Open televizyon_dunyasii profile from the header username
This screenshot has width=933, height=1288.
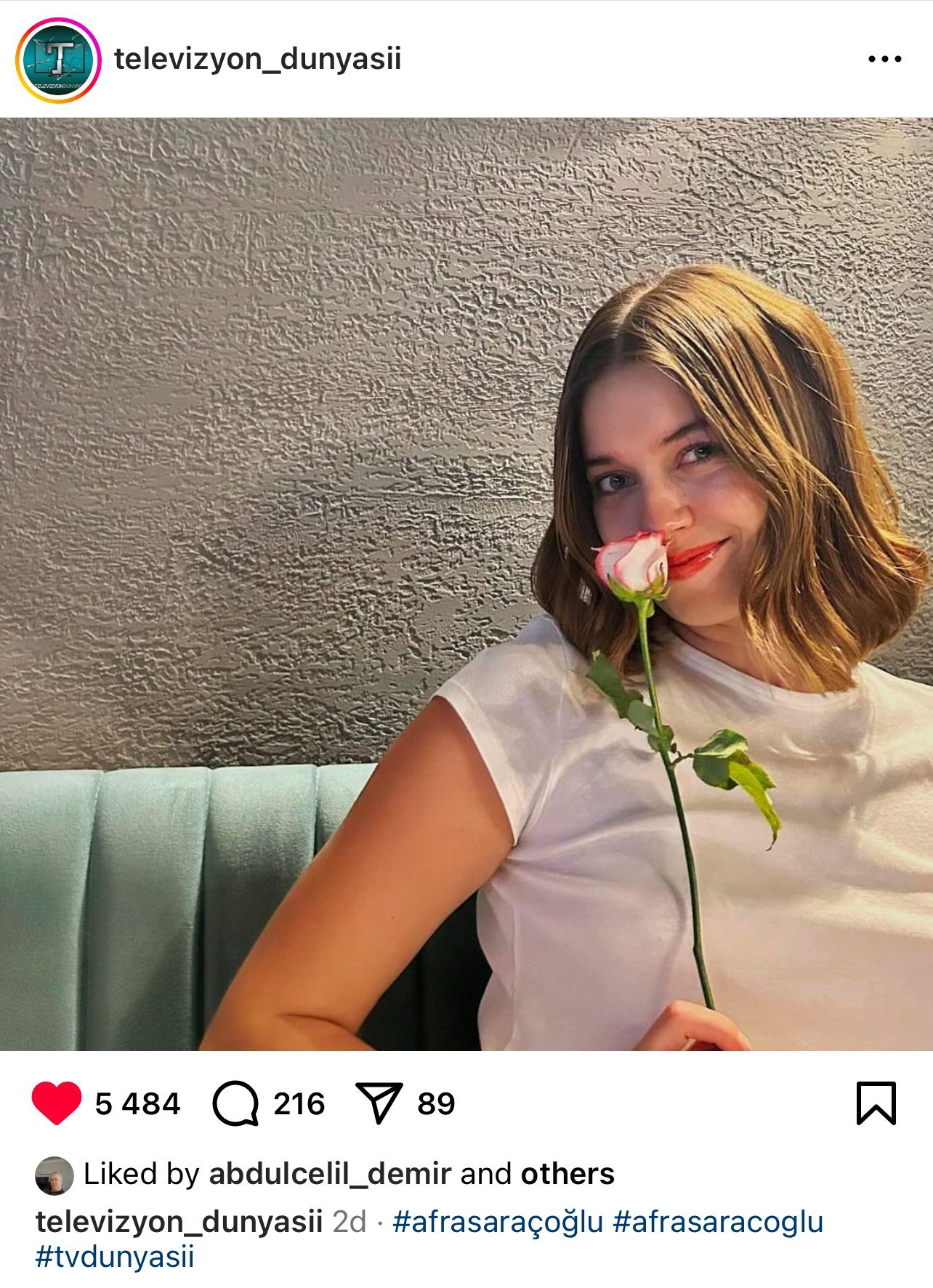coord(257,59)
